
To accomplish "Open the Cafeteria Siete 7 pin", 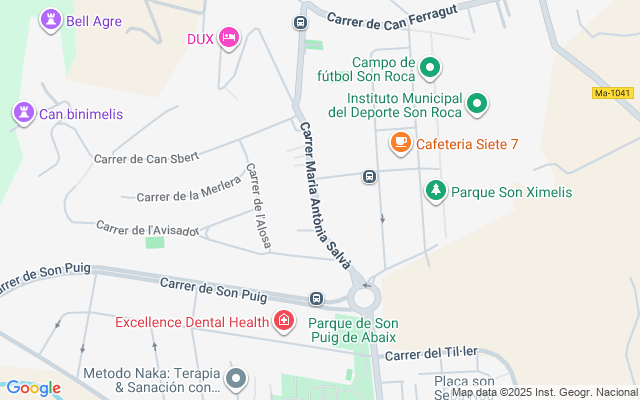I will click(400, 143).
